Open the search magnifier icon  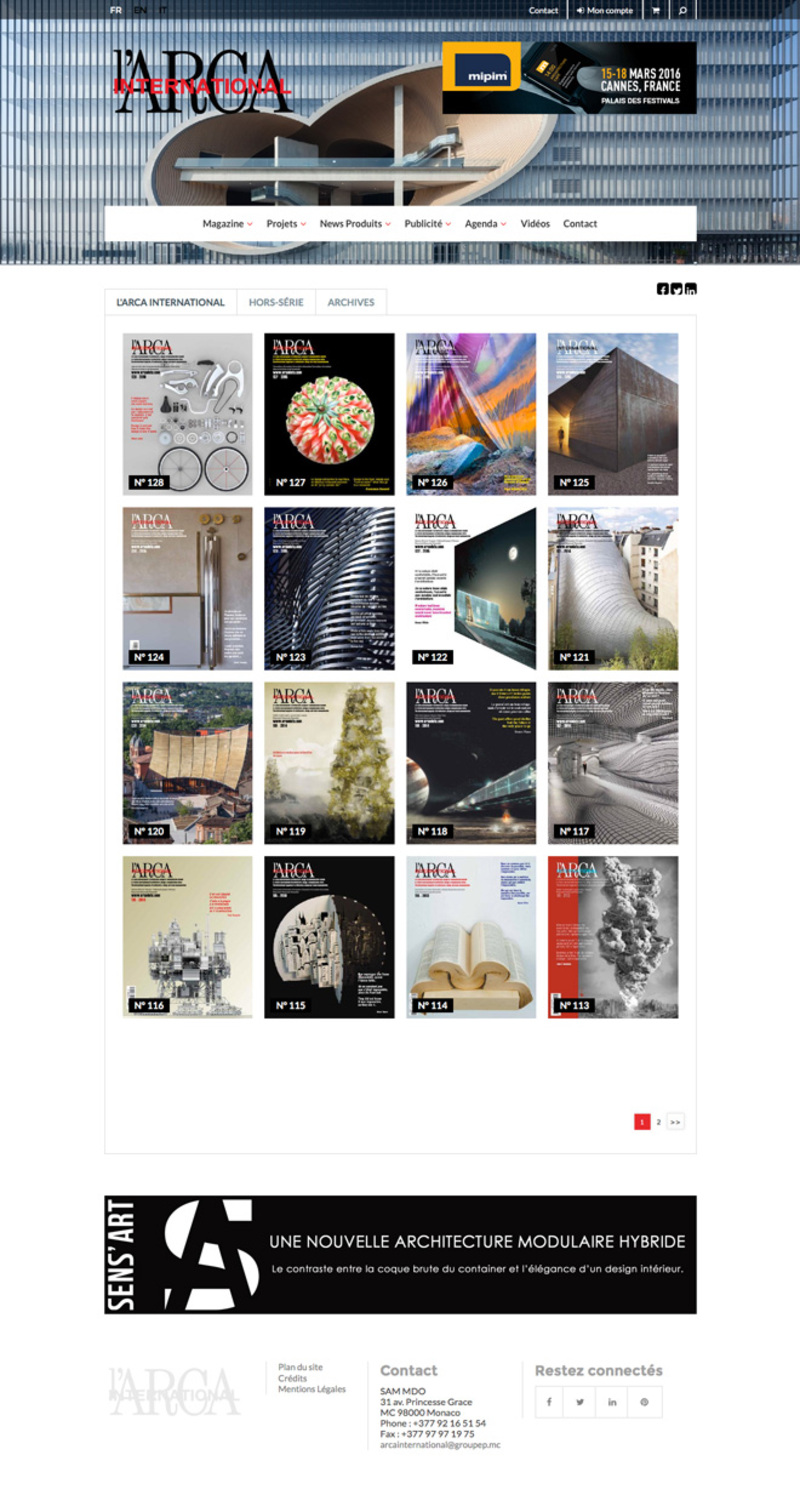pyautogui.click(x=683, y=10)
